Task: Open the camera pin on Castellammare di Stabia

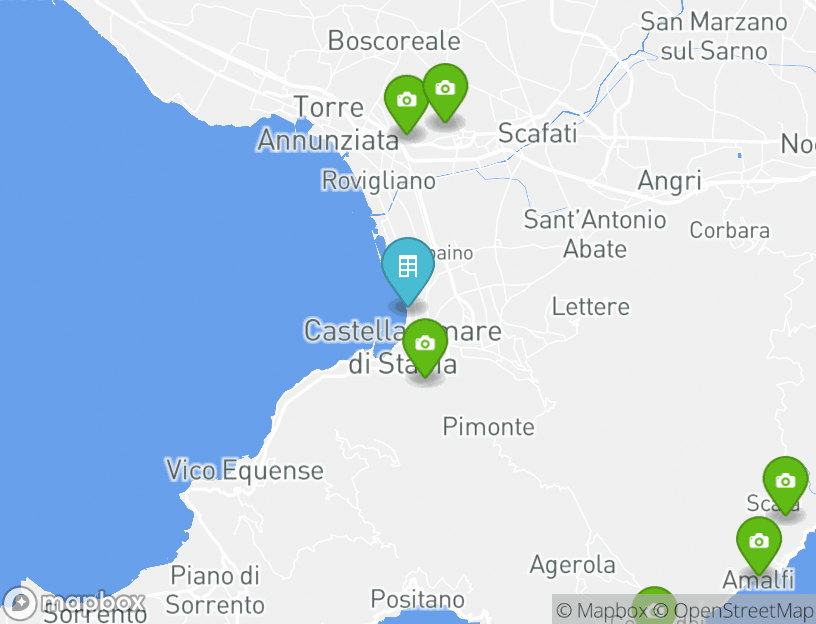Action: pyautogui.click(x=425, y=344)
